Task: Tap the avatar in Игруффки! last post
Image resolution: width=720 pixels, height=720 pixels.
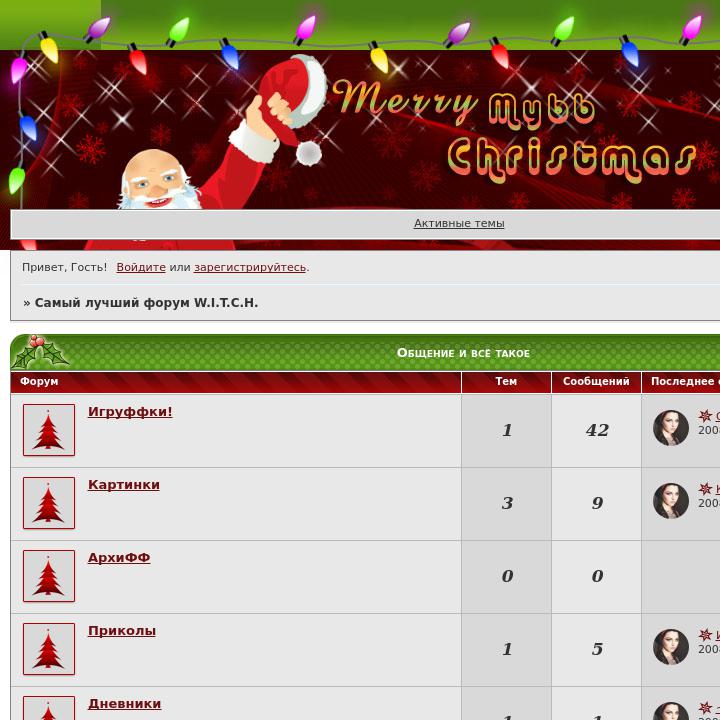Action: [671, 428]
